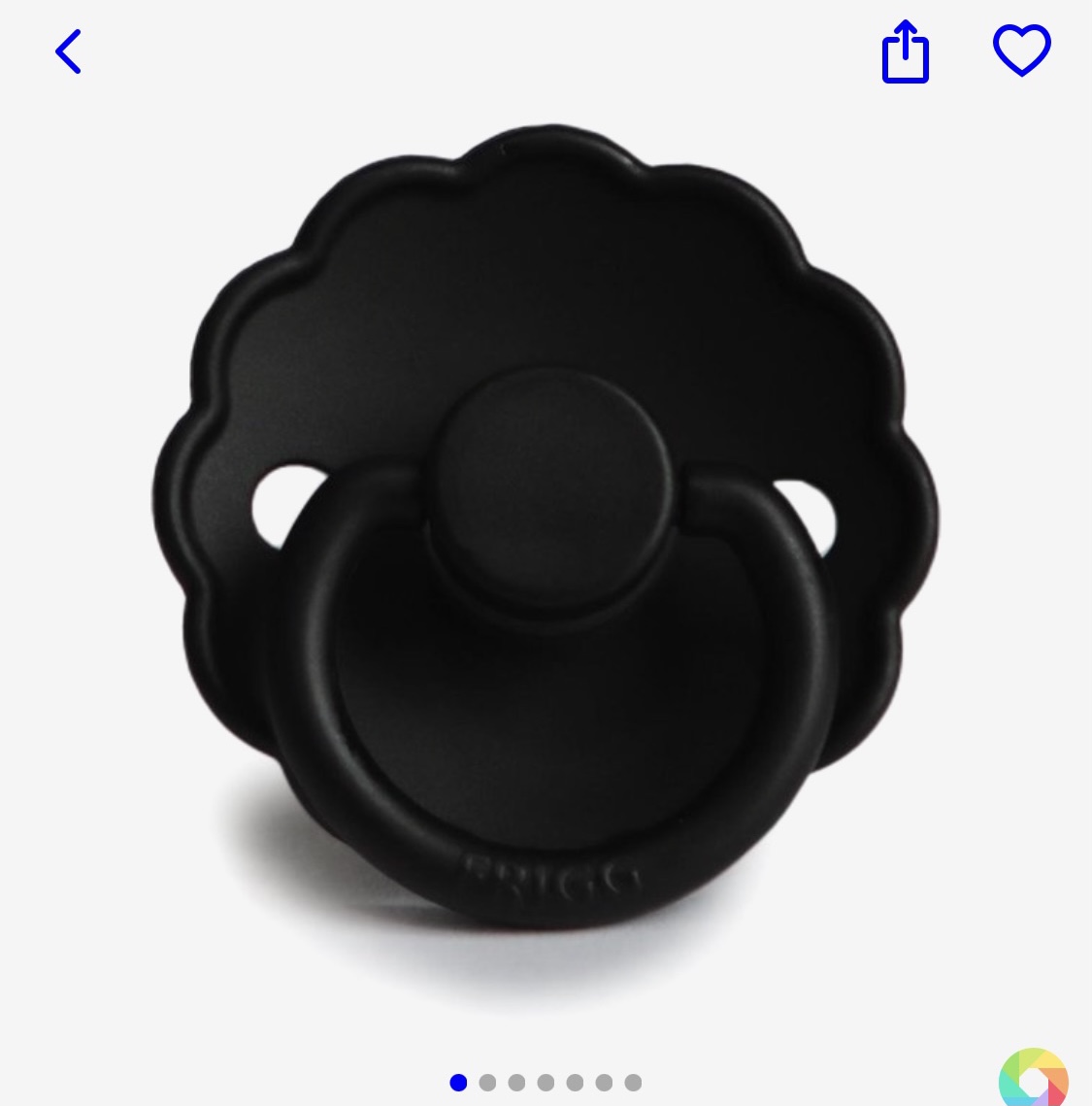This screenshot has width=1092, height=1106.
Task: Open the black pacifier product image
Action: (546, 544)
